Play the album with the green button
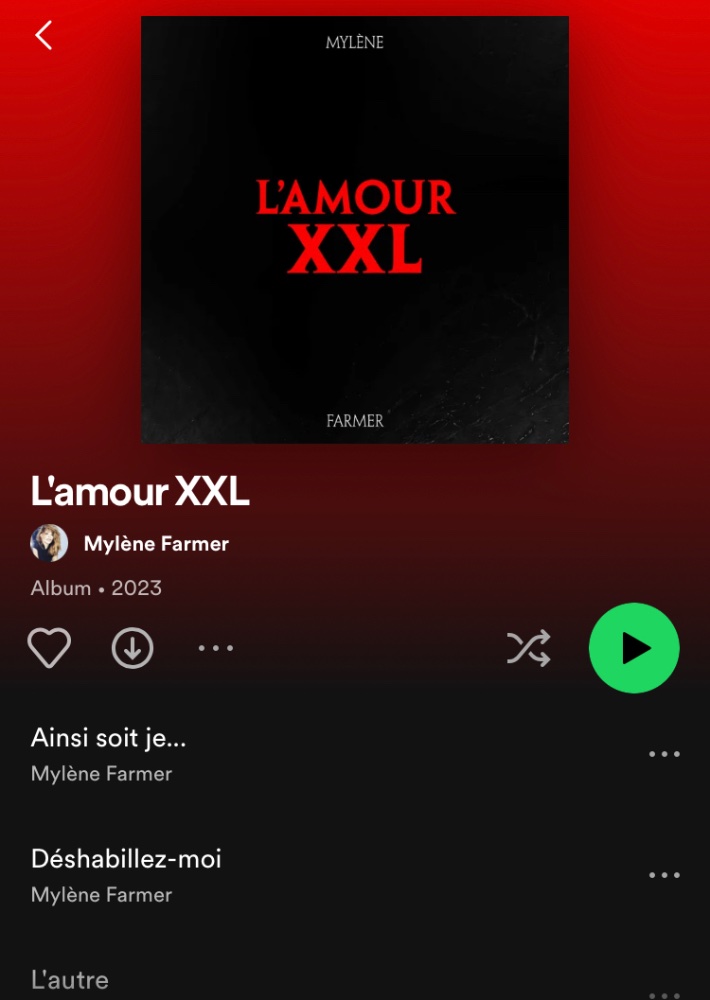 (x=634, y=648)
